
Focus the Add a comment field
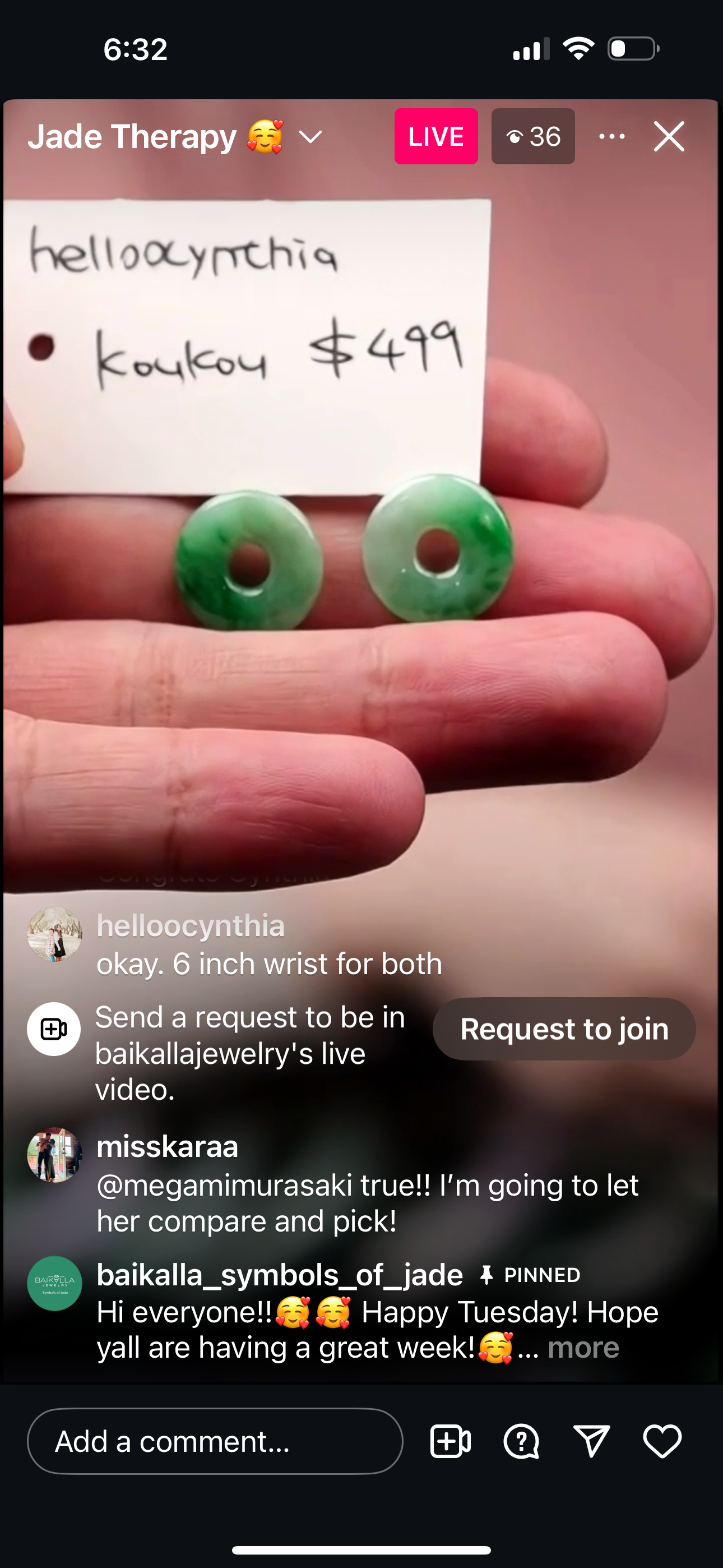215,1441
